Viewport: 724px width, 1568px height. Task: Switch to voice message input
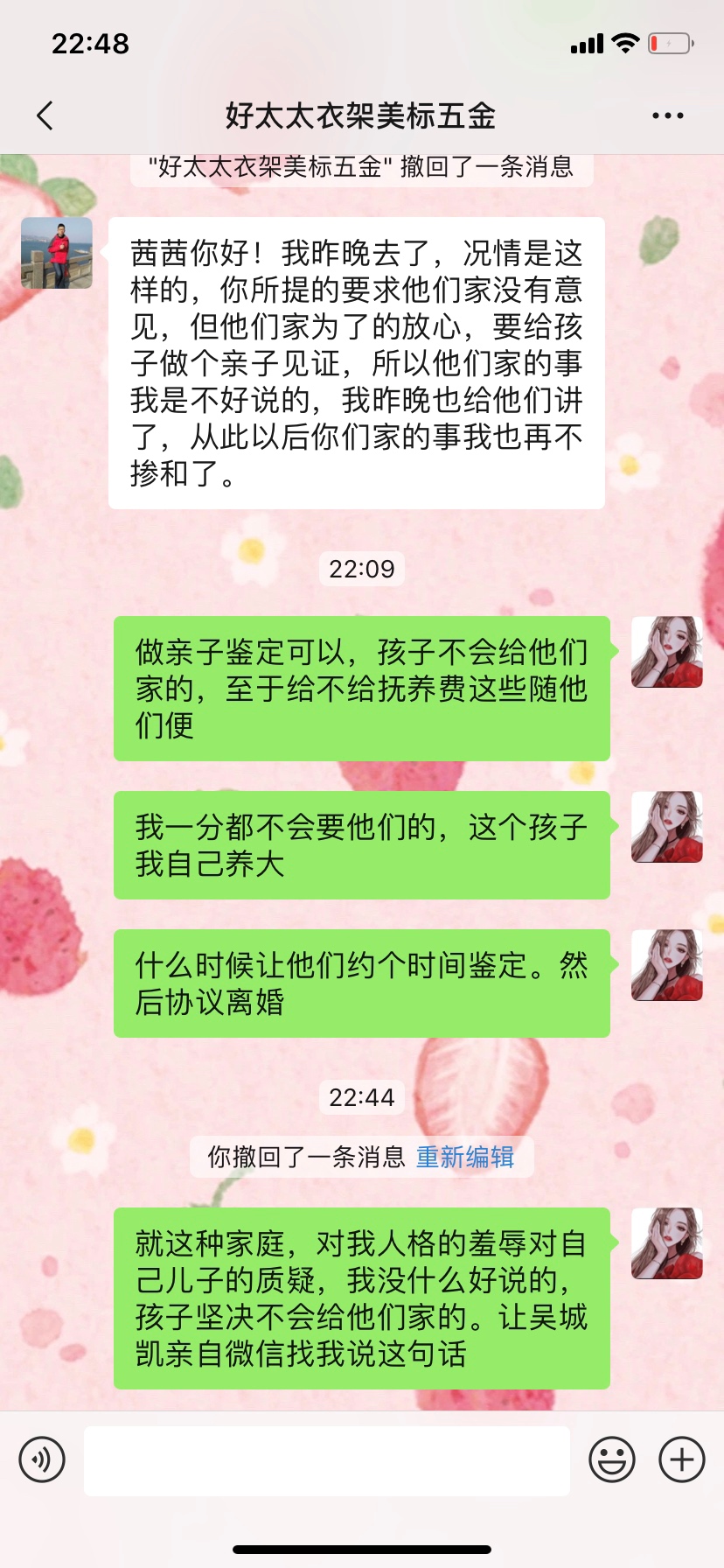[x=42, y=1459]
